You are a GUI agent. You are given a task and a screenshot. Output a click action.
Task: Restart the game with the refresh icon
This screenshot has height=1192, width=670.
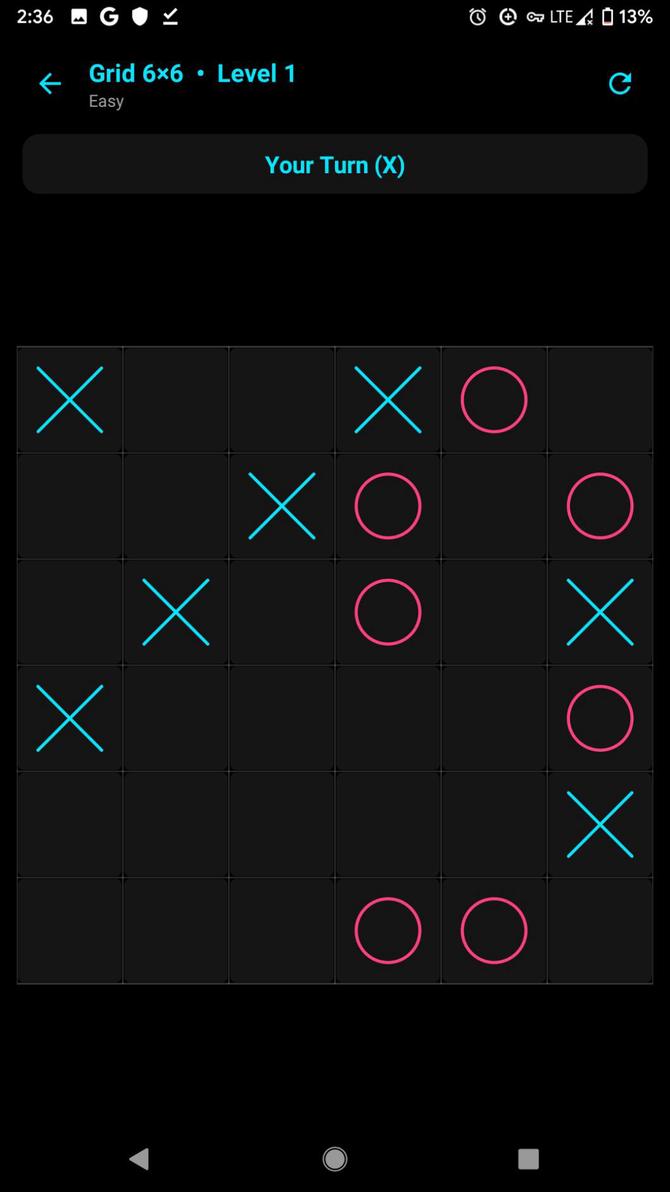tap(620, 84)
